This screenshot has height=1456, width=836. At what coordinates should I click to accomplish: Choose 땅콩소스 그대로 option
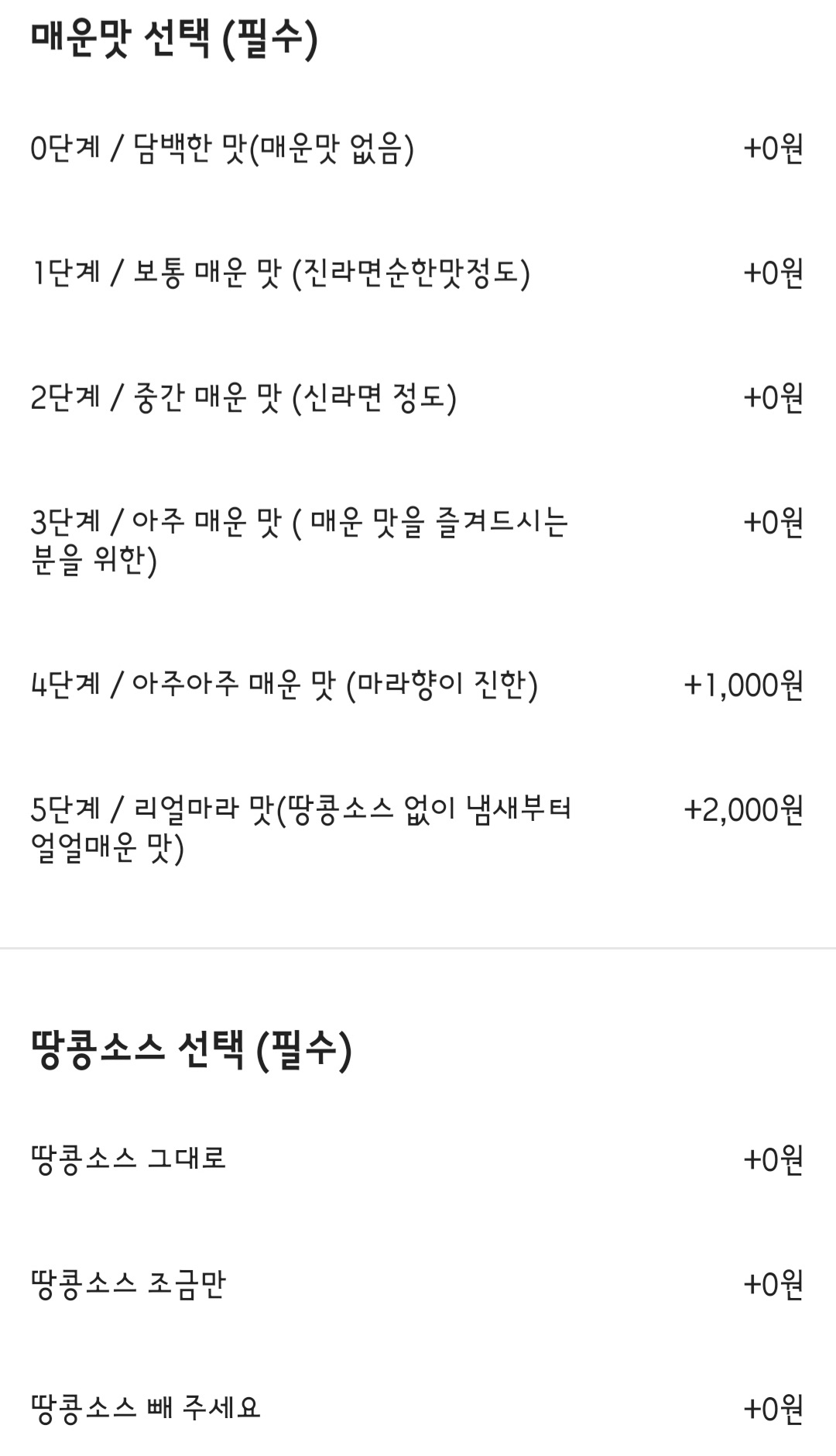tap(418, 1159)
